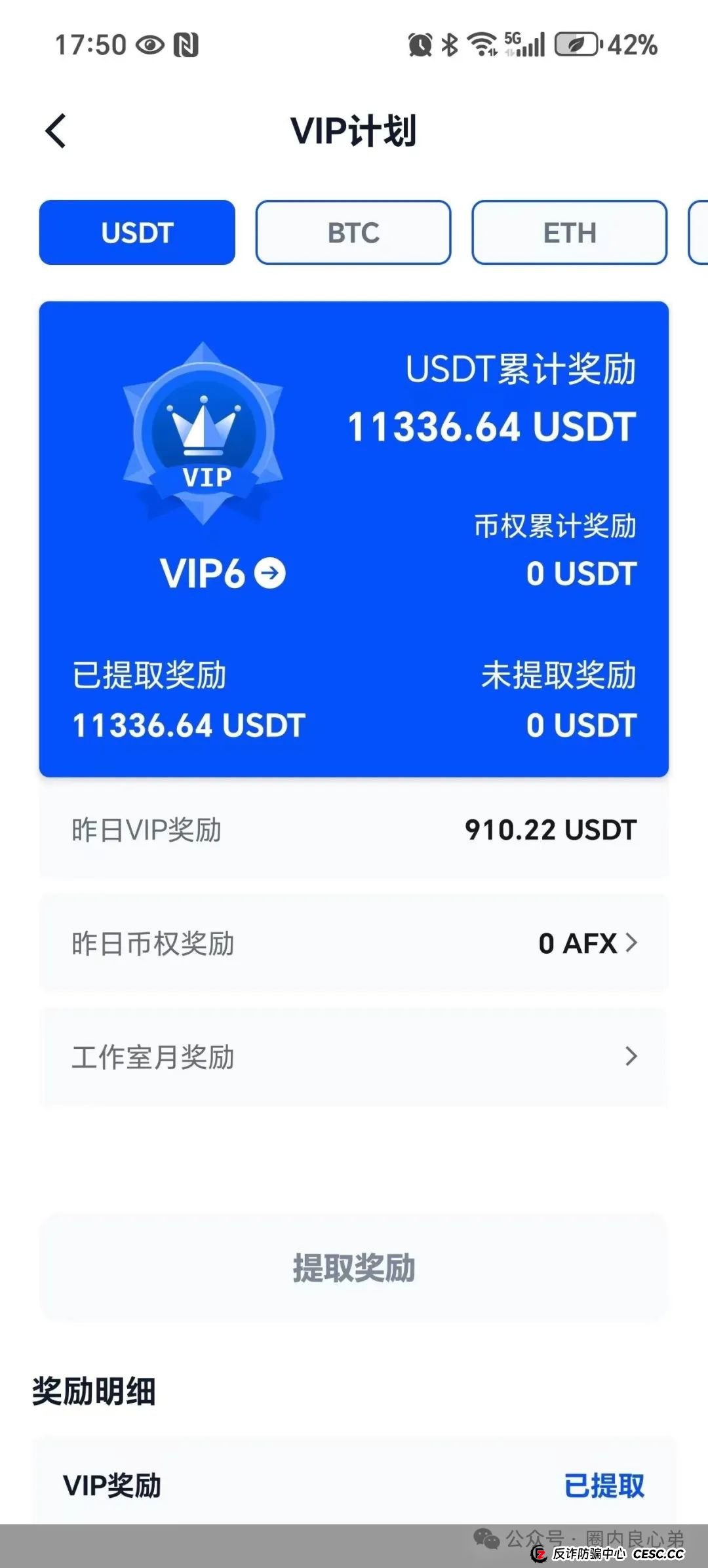Screen dimensions: 708x1568
Task: Switch to the ETH rewards tab
Action: [x=569, y=233]
